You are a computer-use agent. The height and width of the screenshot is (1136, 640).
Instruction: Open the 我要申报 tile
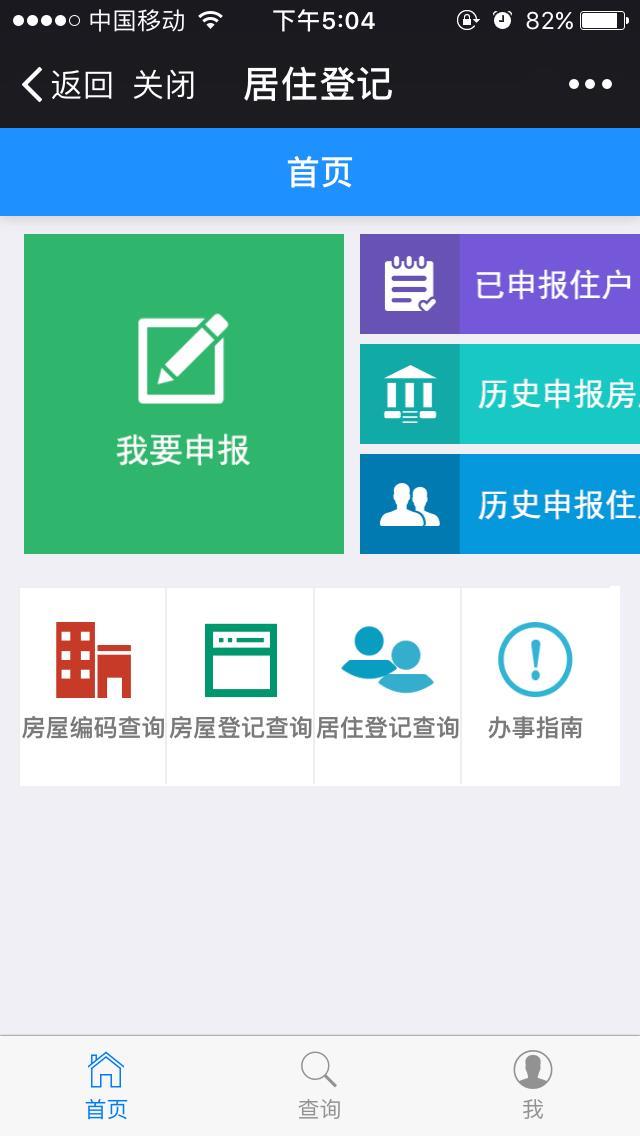point(184,394)
